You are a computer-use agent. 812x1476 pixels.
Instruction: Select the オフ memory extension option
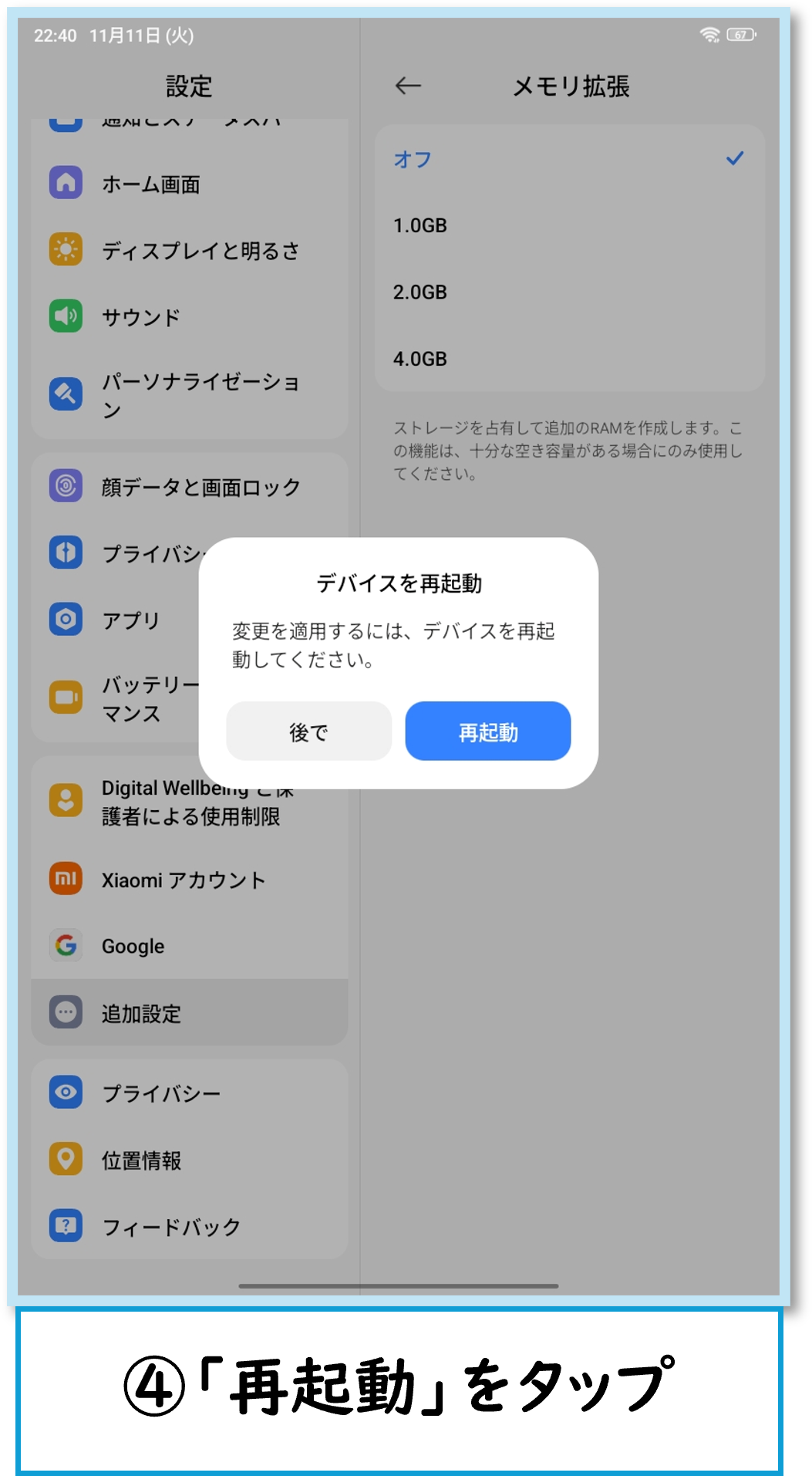[569, 159]
